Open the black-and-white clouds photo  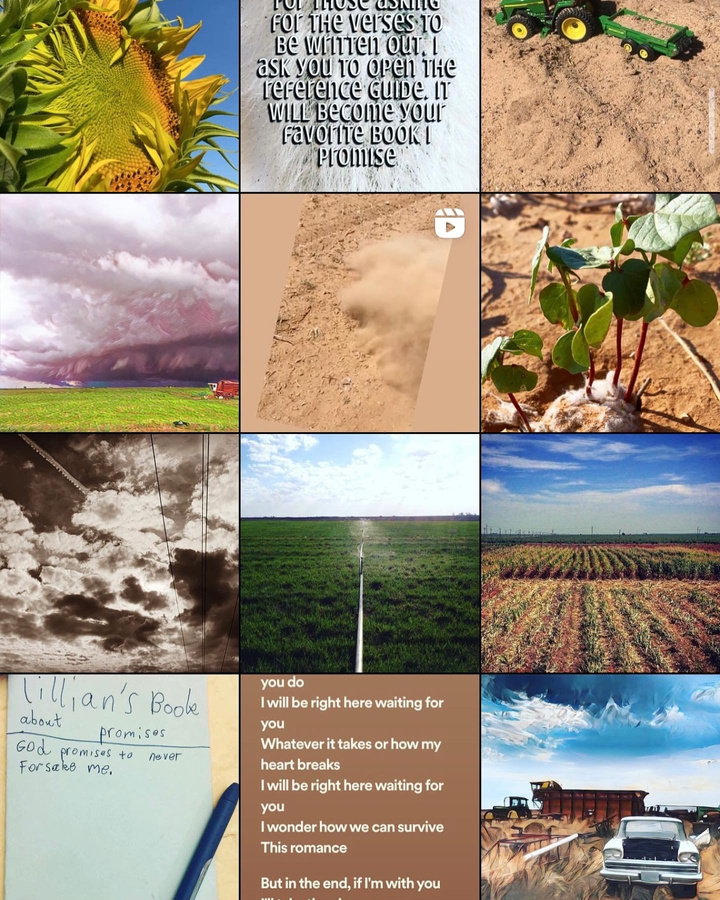click(x=119, y=552)
